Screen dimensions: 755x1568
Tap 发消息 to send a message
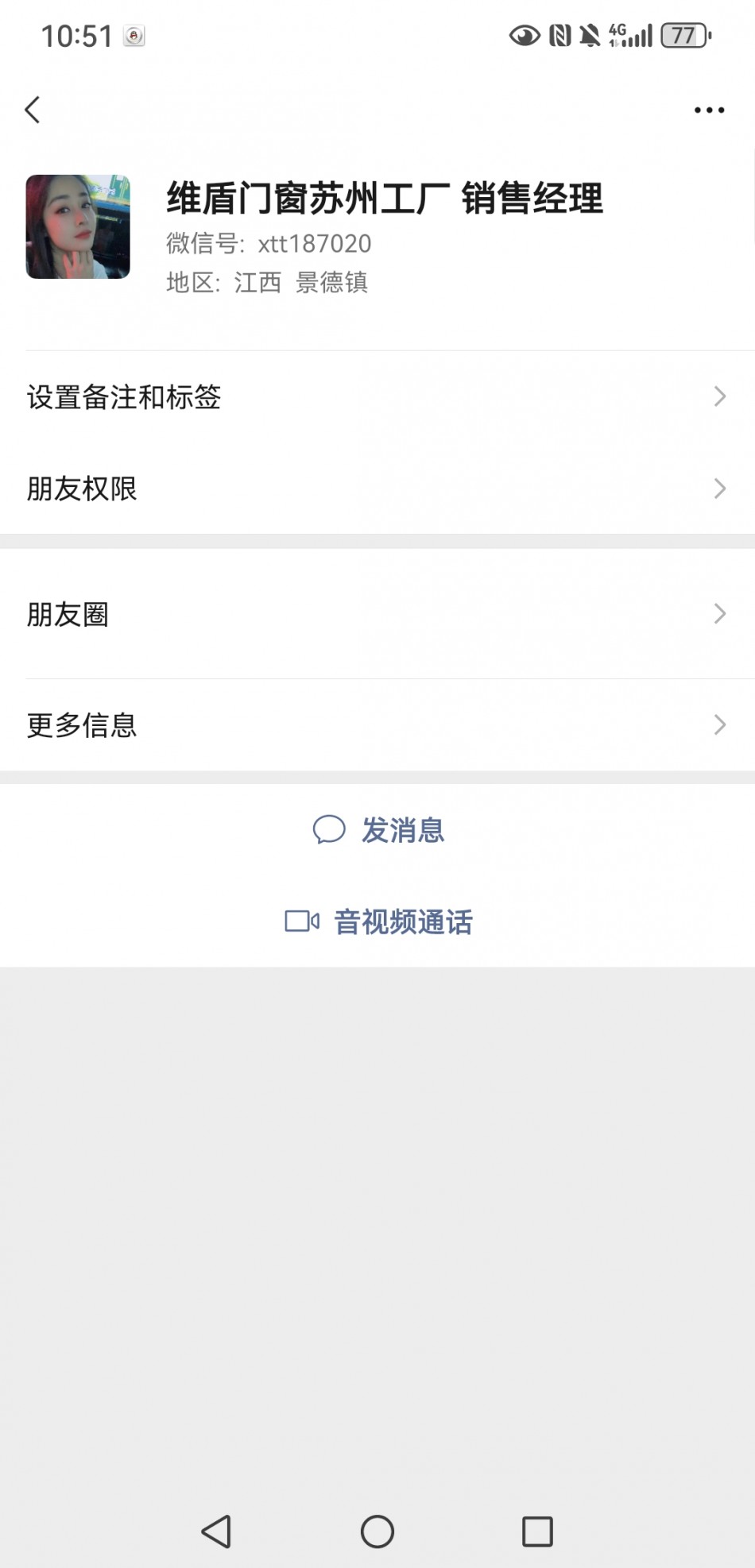coord(379,830)
